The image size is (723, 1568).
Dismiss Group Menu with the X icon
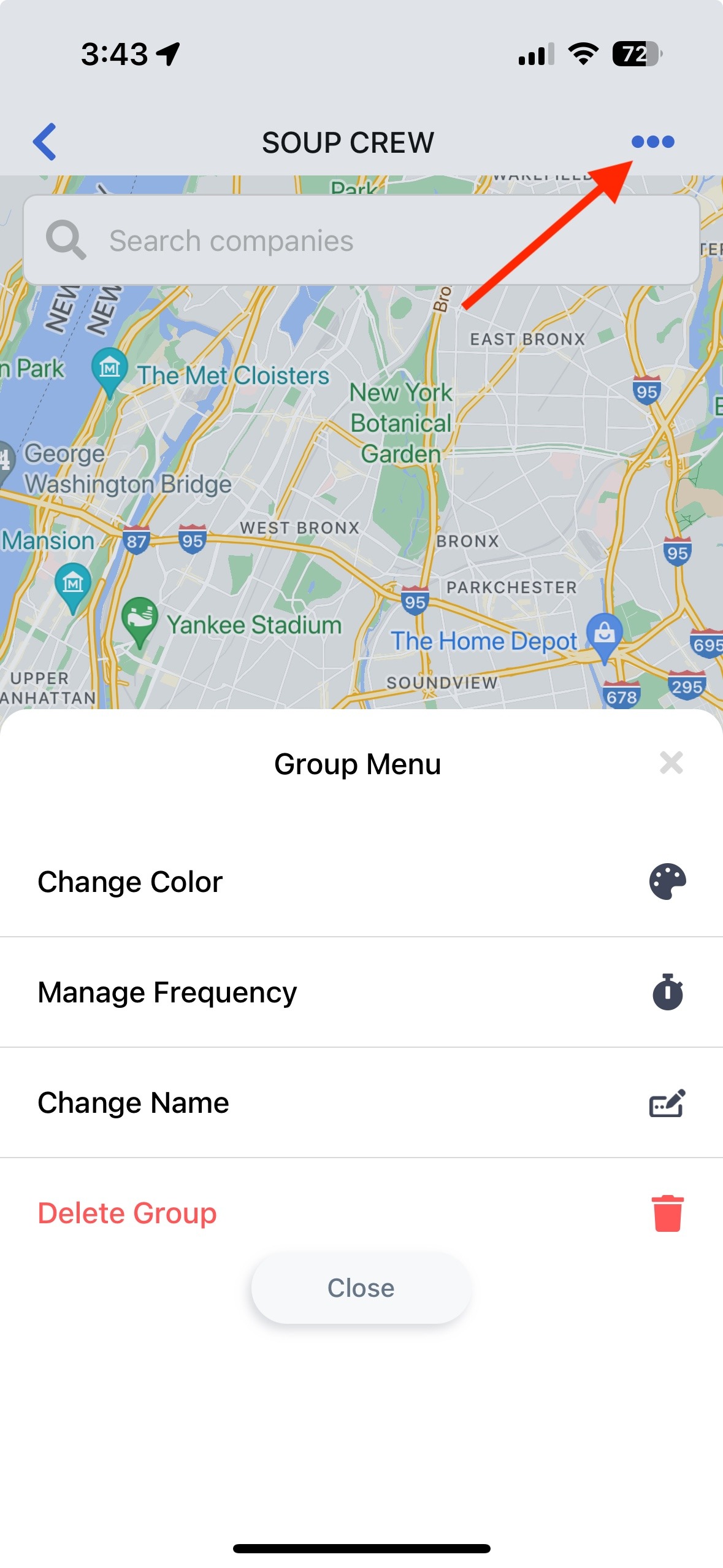671,763
